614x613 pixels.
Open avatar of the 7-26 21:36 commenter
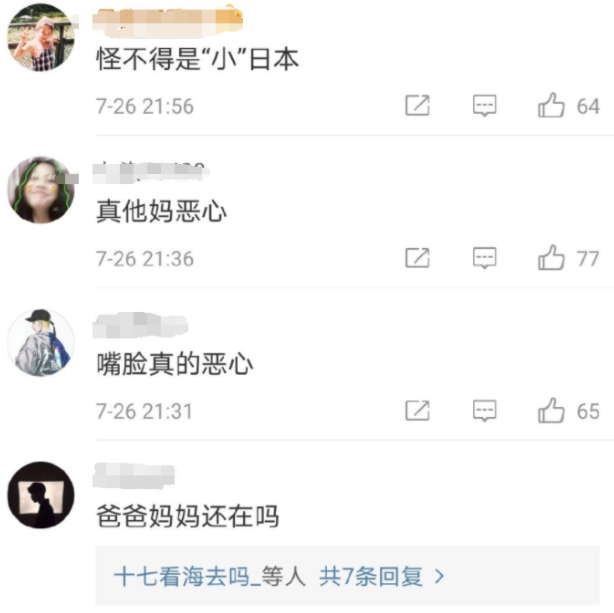41,190
